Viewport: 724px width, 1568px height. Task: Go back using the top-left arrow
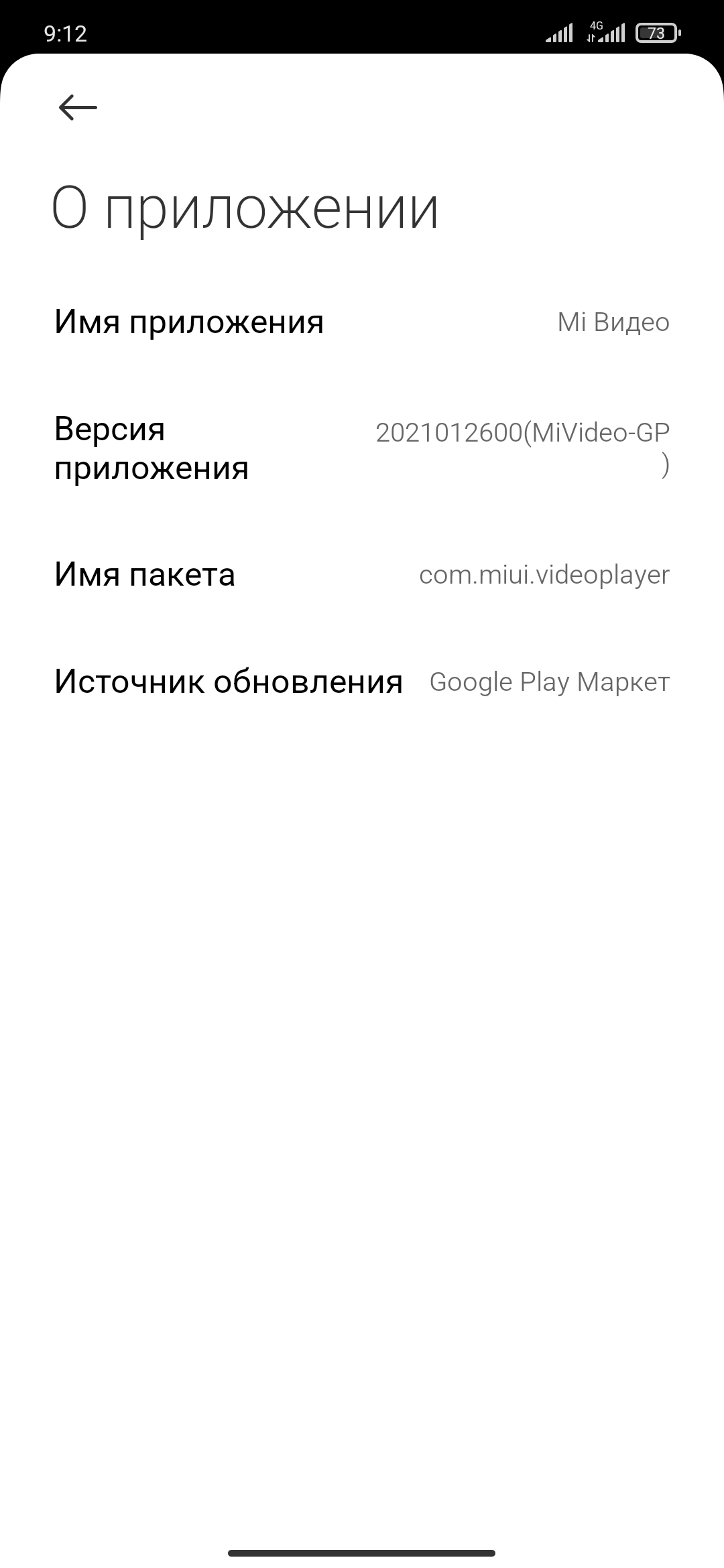(78, 107)
